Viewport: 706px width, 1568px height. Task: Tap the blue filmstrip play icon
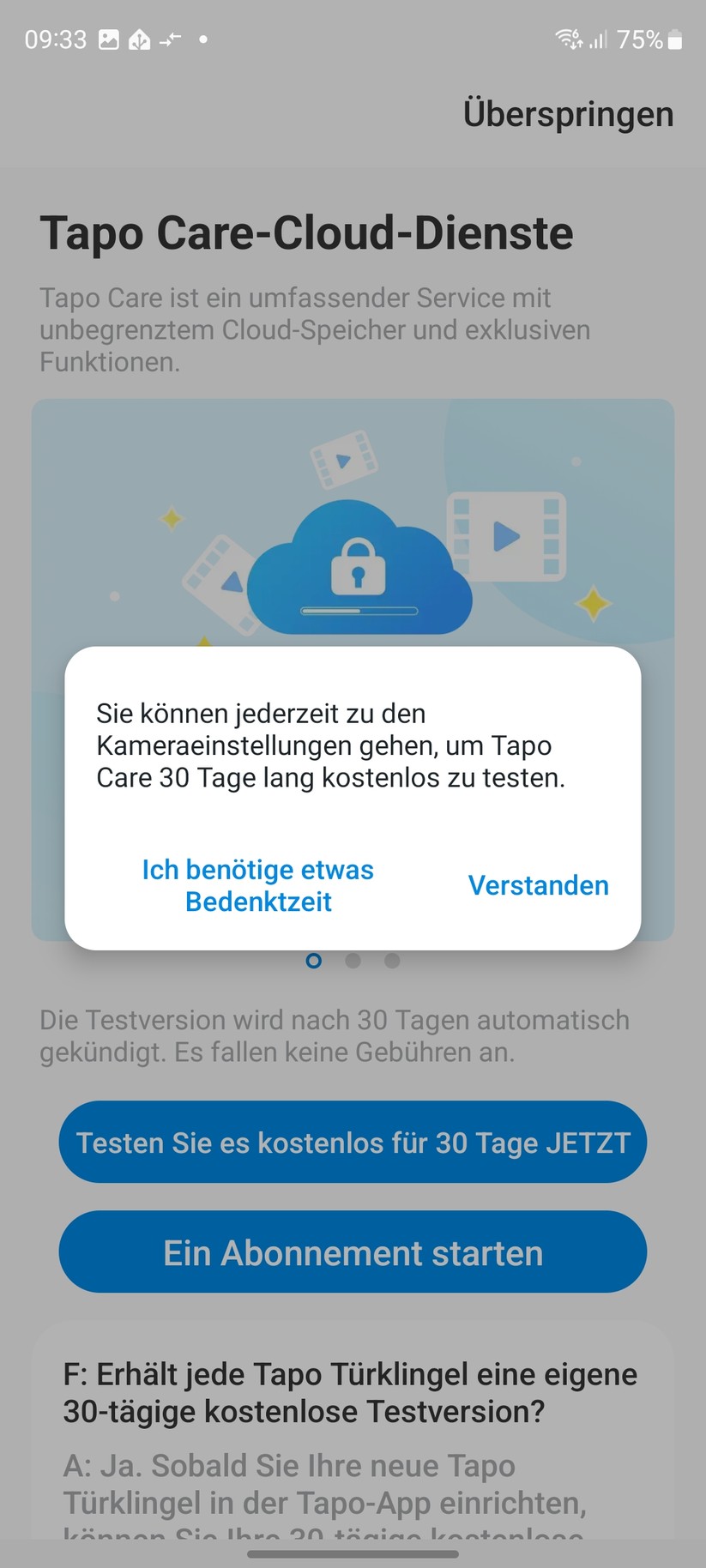tap(505, 538)
